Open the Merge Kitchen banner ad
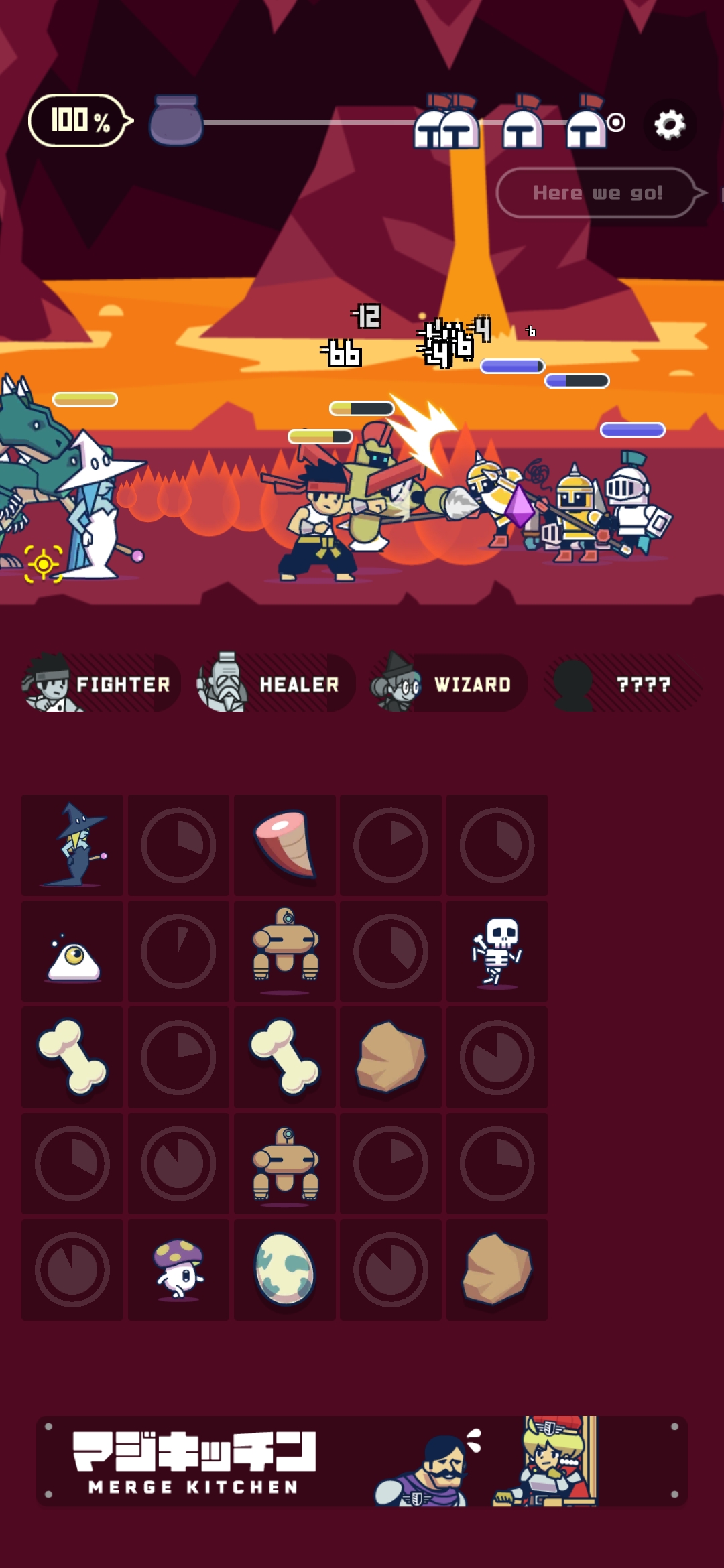Screen dimensions: 724x1568 pyautogui.click(x=362, y=1461)
